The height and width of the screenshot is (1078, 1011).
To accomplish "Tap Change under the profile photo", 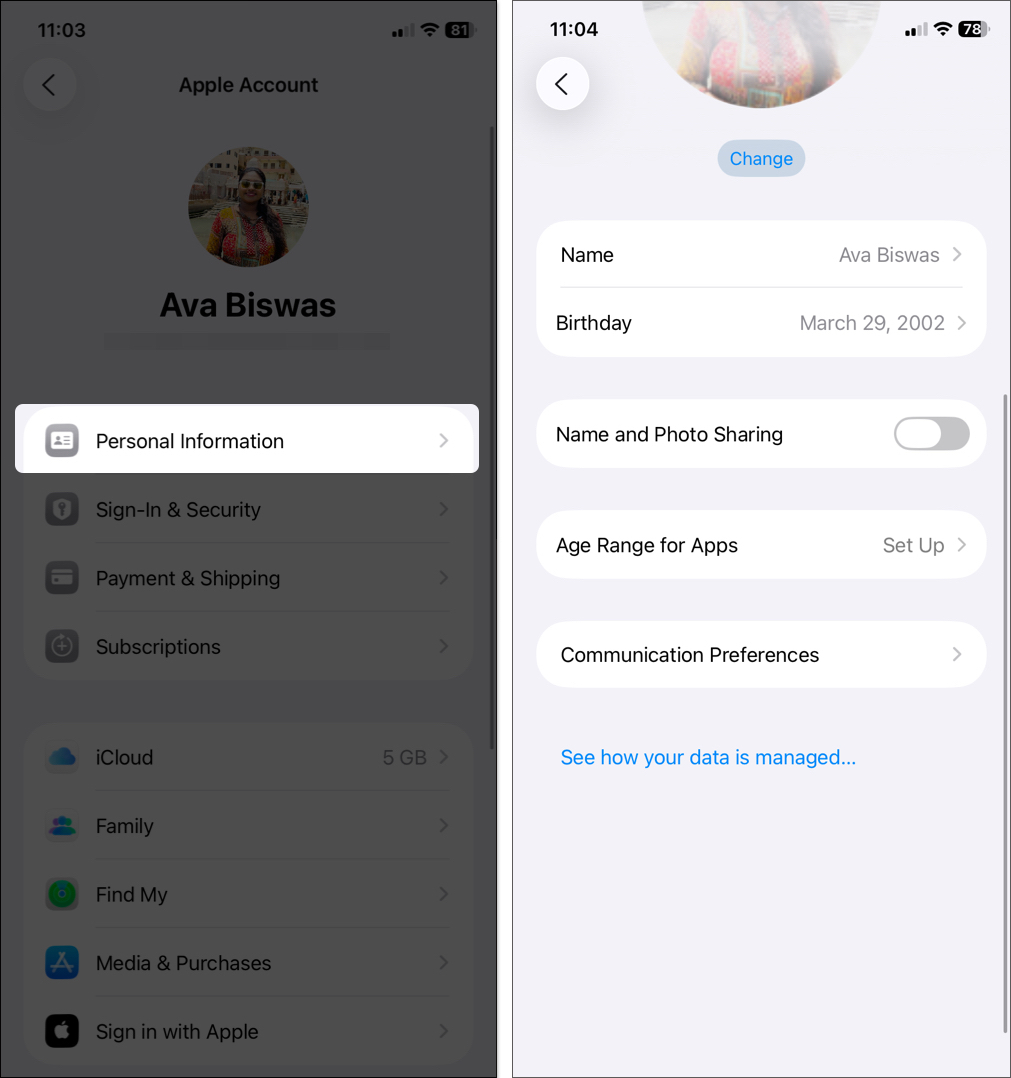I will pos(761,159).
